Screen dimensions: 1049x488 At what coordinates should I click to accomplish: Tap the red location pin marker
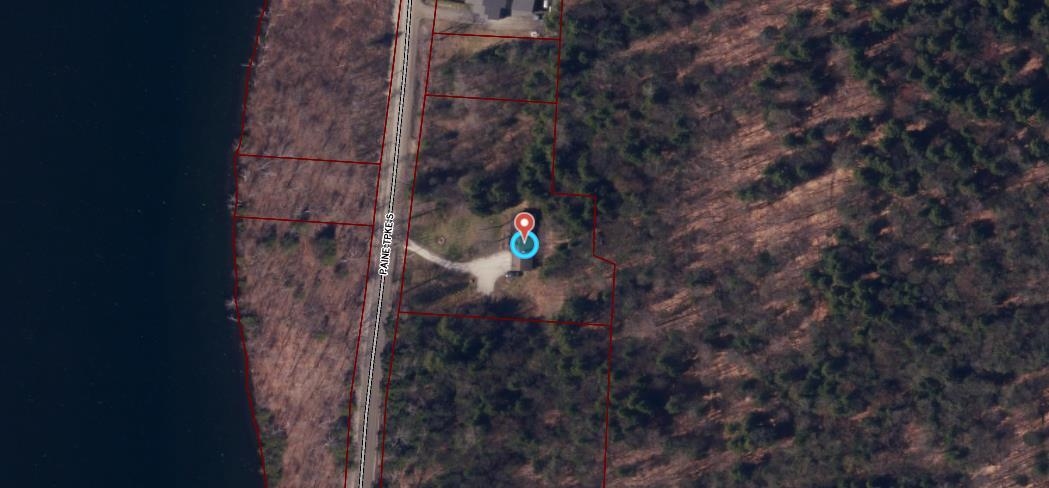(x=524, y=224)
